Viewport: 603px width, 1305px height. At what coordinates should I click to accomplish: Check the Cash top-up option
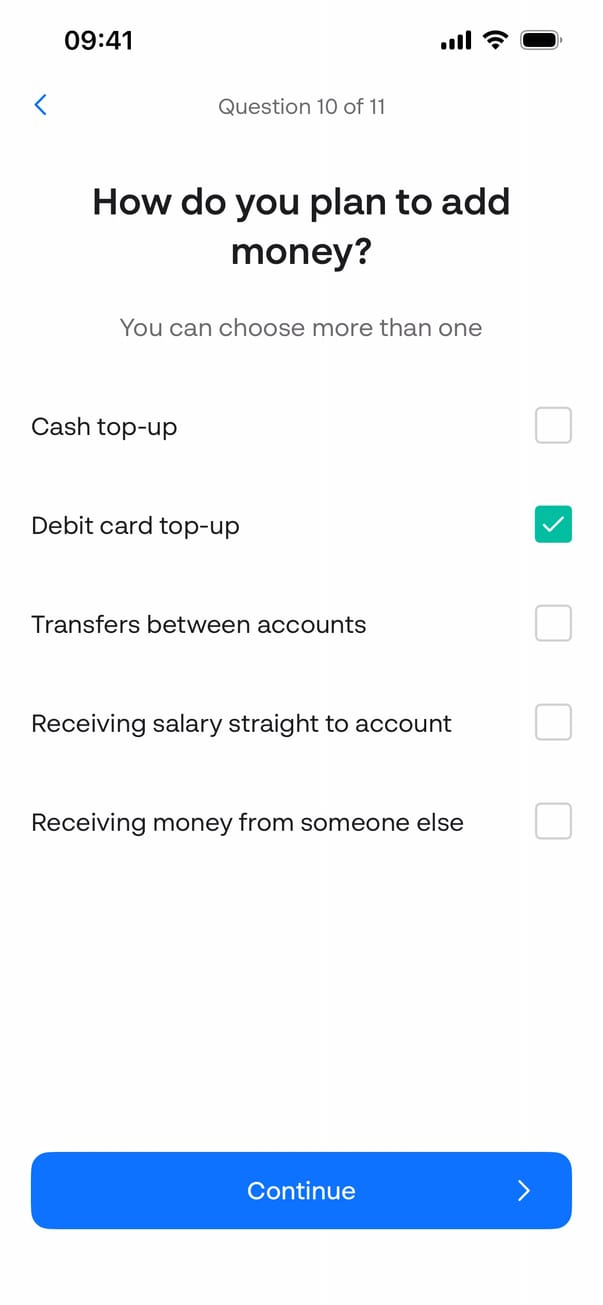pyautogui.click(x=553, y=426)
